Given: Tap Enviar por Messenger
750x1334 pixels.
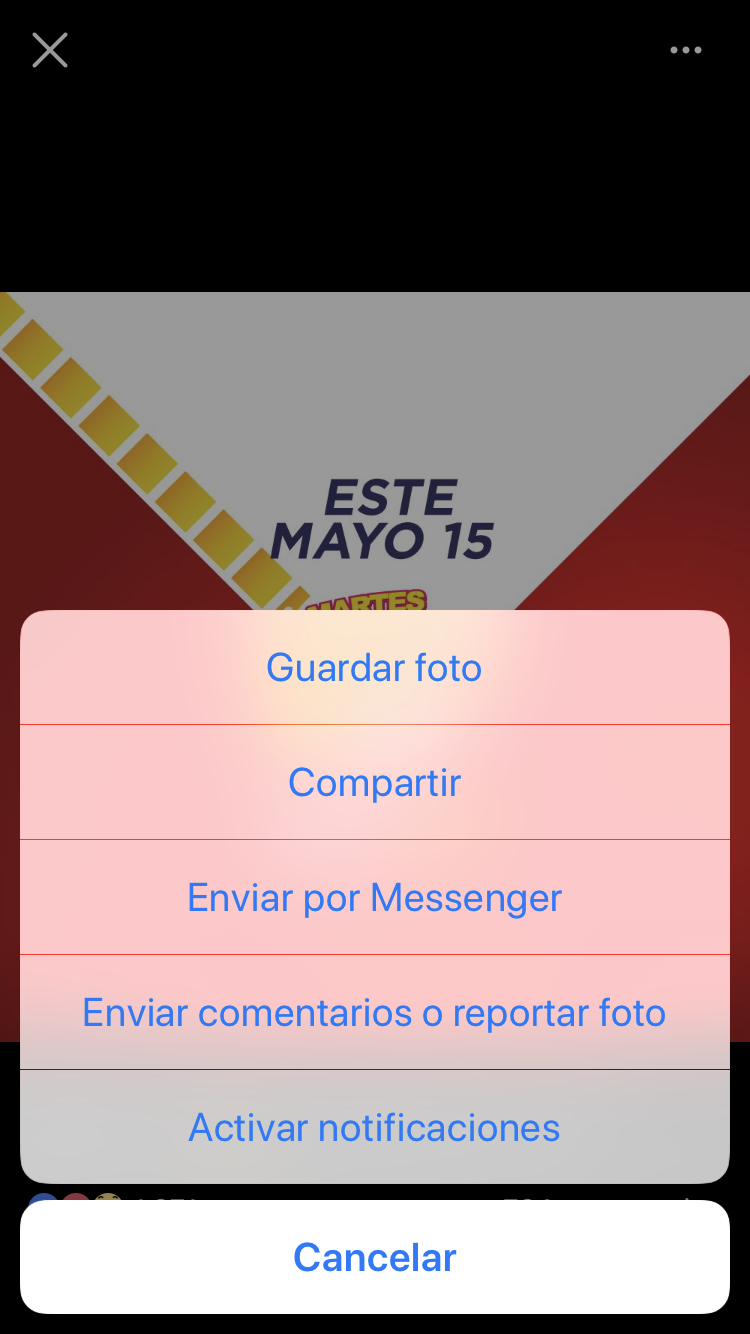Looking at the screenshot, I should click(374, 897).
